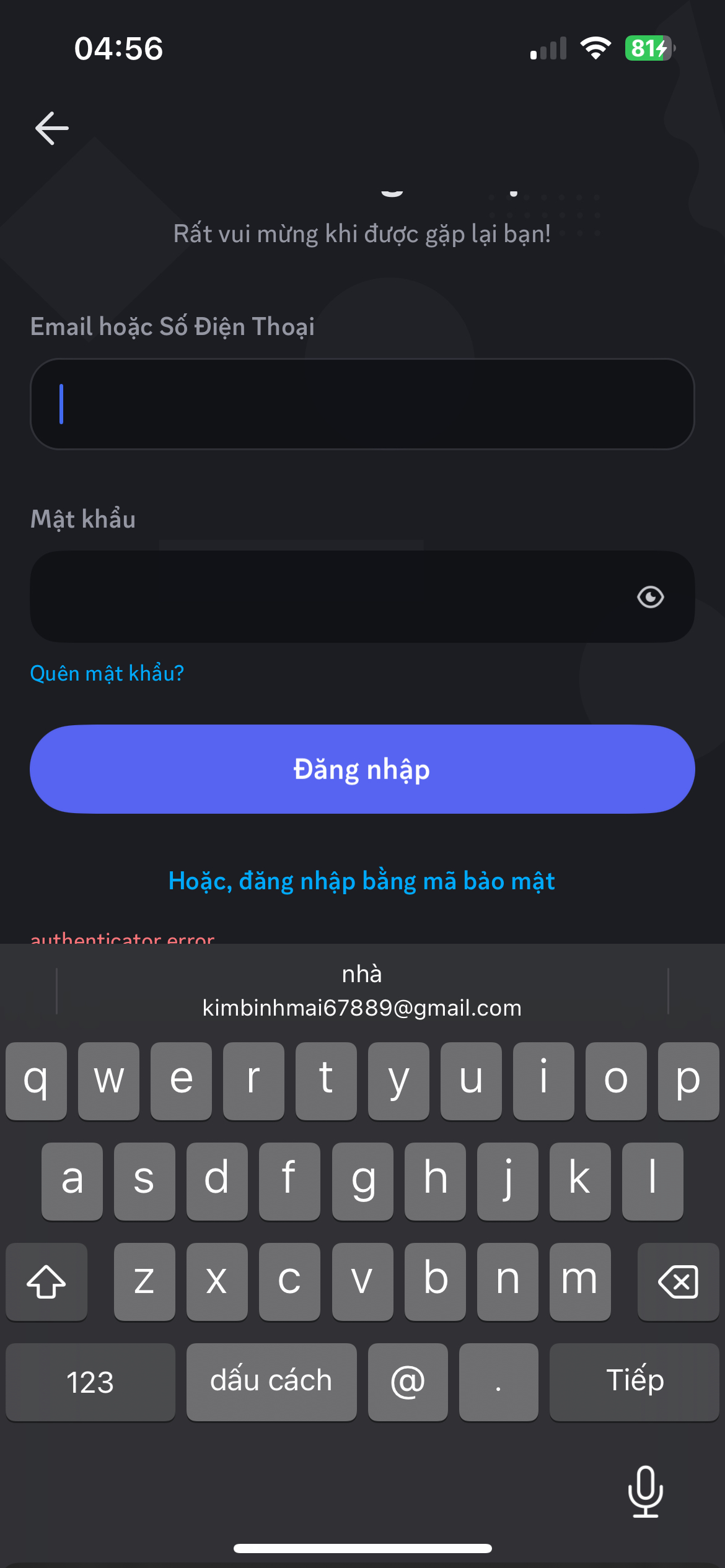The height and width of the screenshot is (1568, 725).
Task: Tap the dấu cách space key
Action: point(271,1382)
